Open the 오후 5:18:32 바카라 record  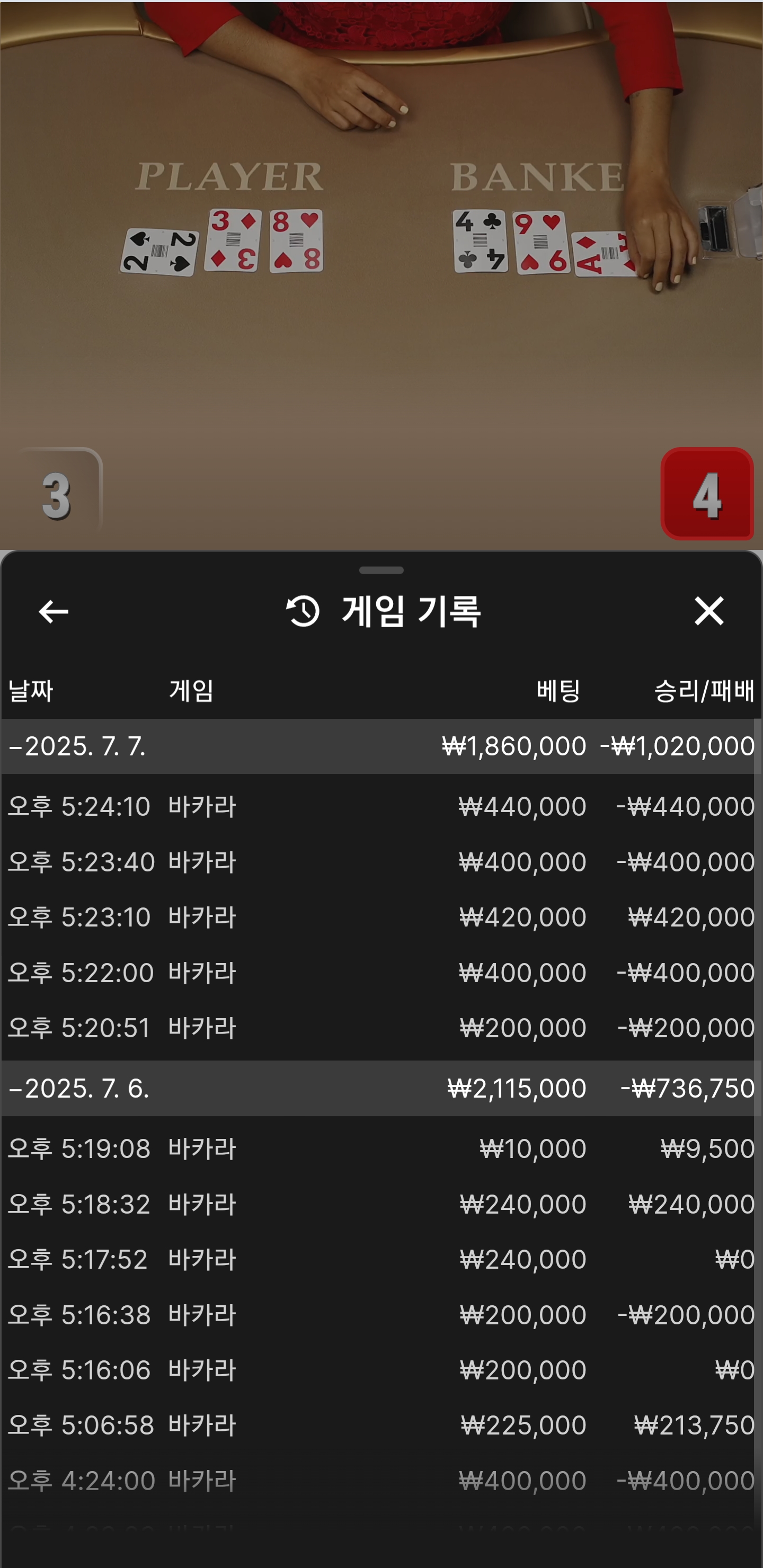(x=381, y=1204)
